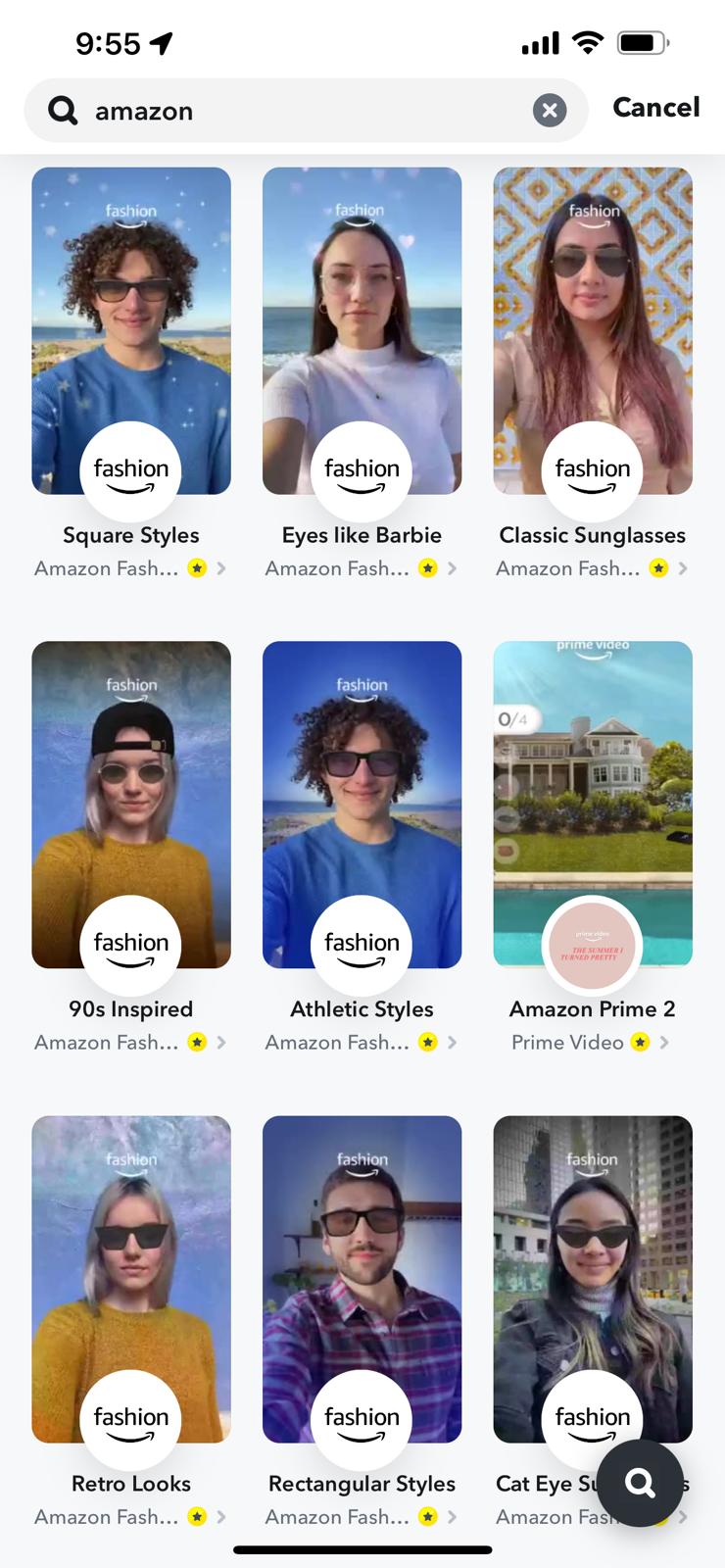This screenshot has width=725, height=1568.
Task: Tap the floating search button
Action: coord(641,1483)
